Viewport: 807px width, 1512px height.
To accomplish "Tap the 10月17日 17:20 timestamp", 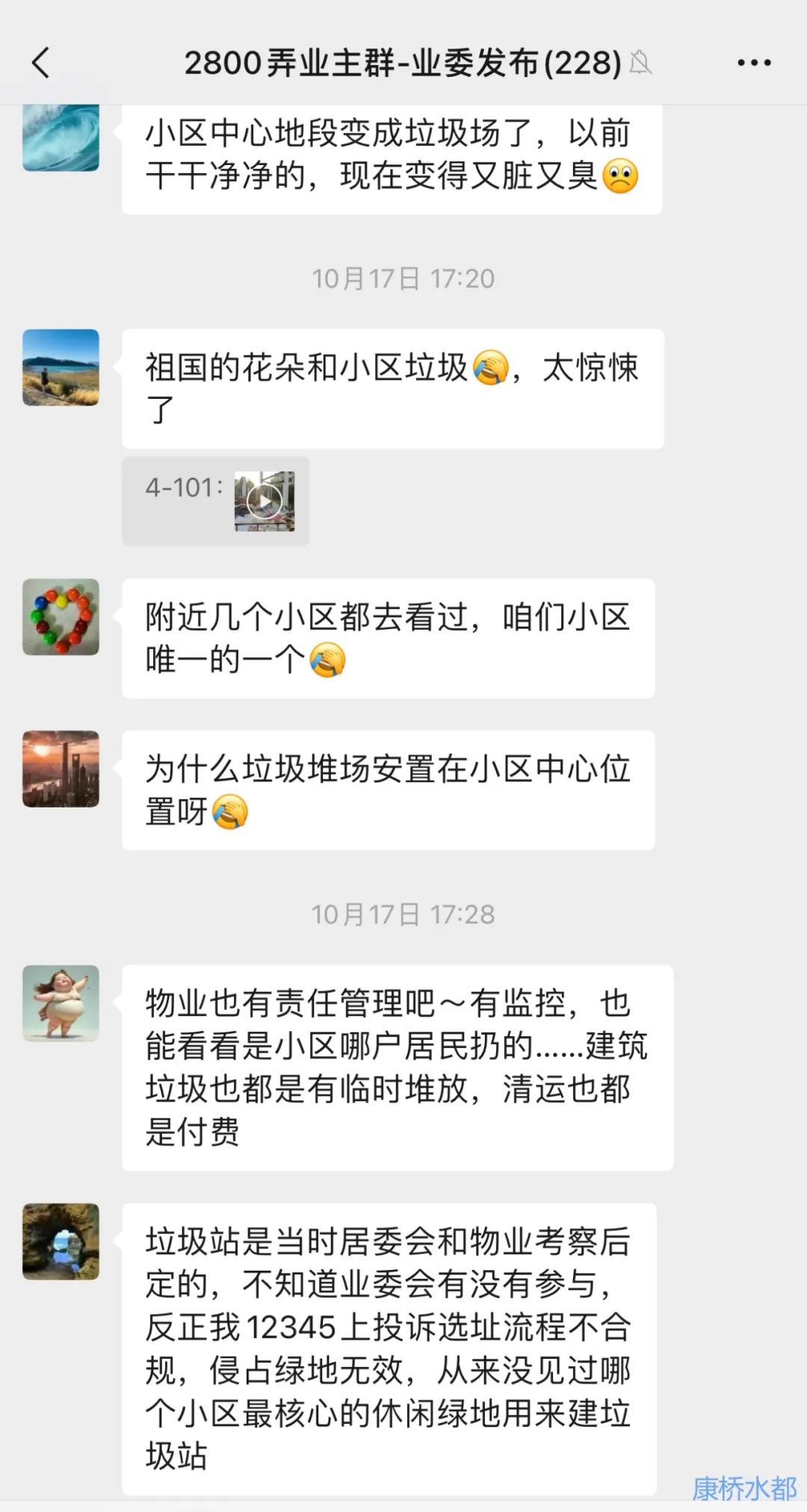I will point(403,277).
